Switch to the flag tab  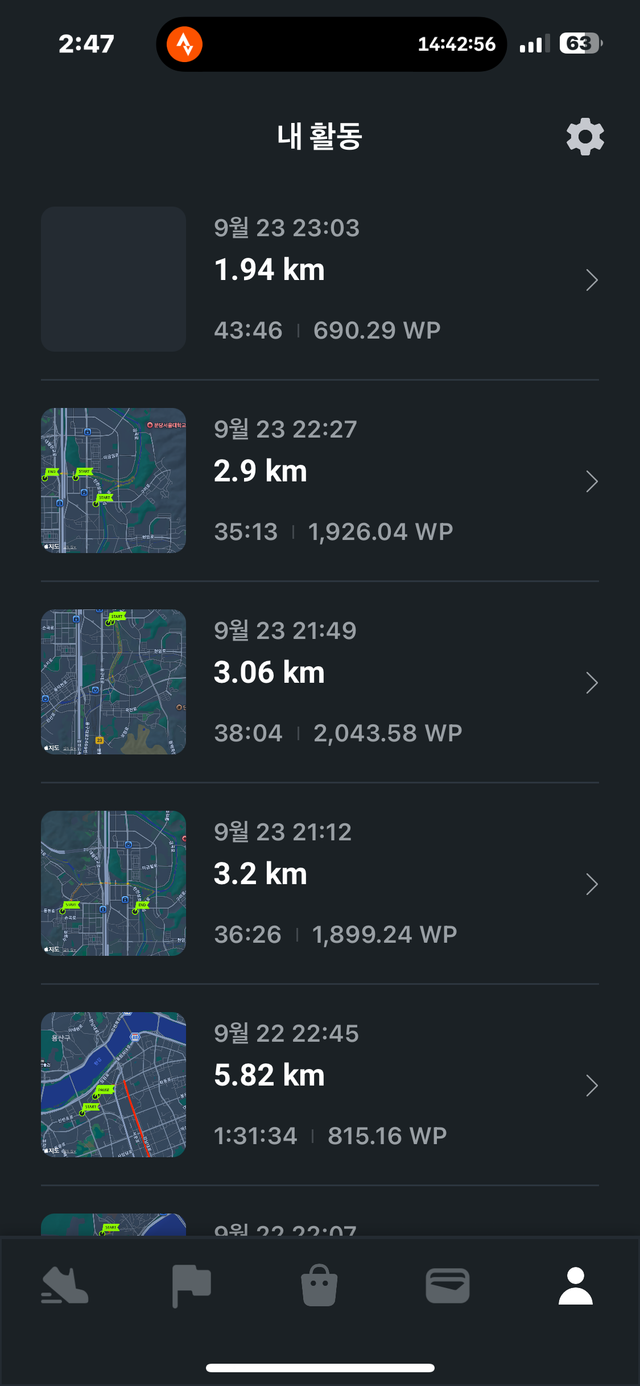click(x=191, y=1286)
